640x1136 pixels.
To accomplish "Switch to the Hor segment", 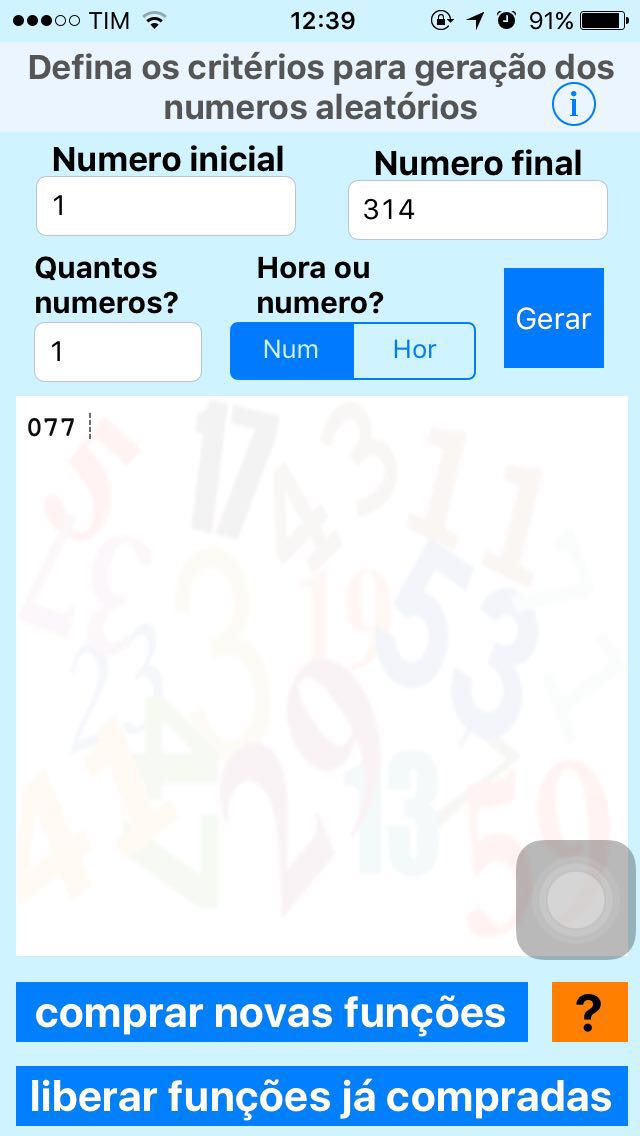I will [x=415, y=351].
